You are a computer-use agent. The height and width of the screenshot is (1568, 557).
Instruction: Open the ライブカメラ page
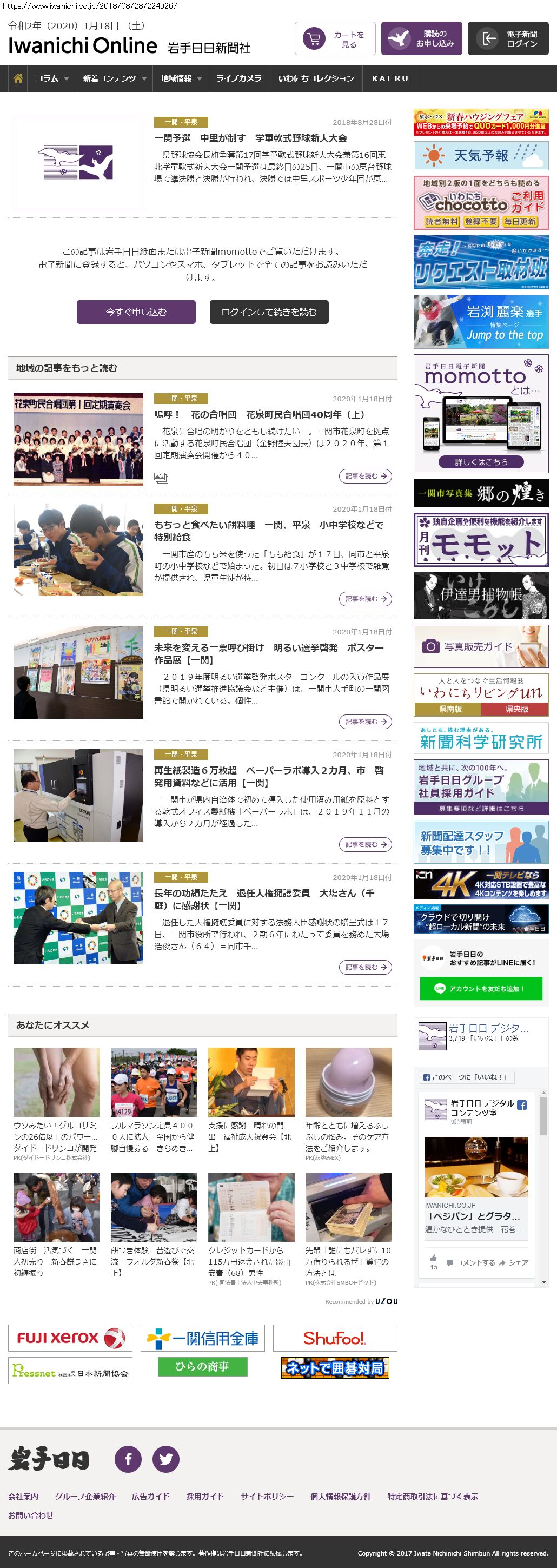[x=238, y=78]
